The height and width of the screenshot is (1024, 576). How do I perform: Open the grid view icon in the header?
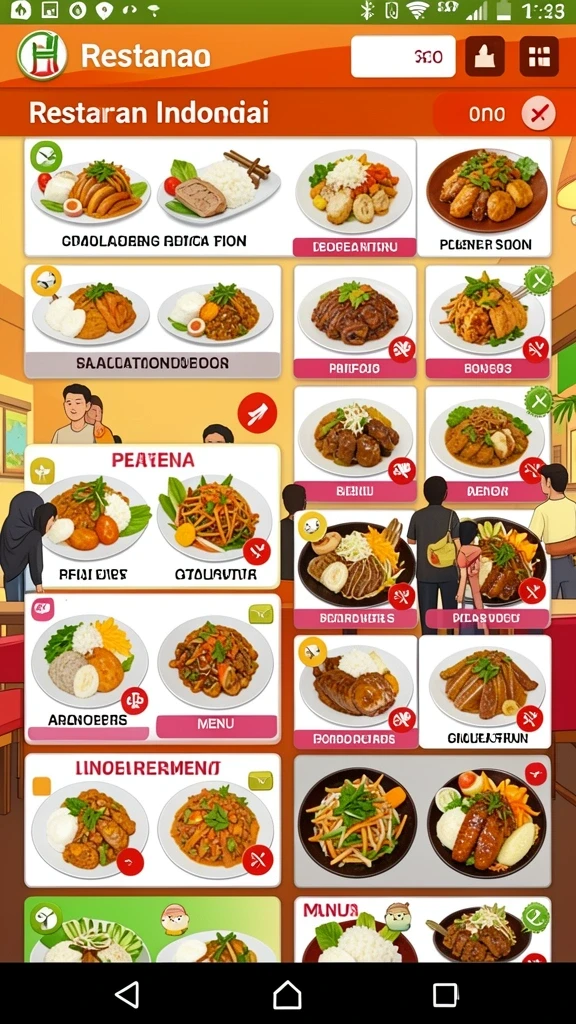[x=539, y=57]
